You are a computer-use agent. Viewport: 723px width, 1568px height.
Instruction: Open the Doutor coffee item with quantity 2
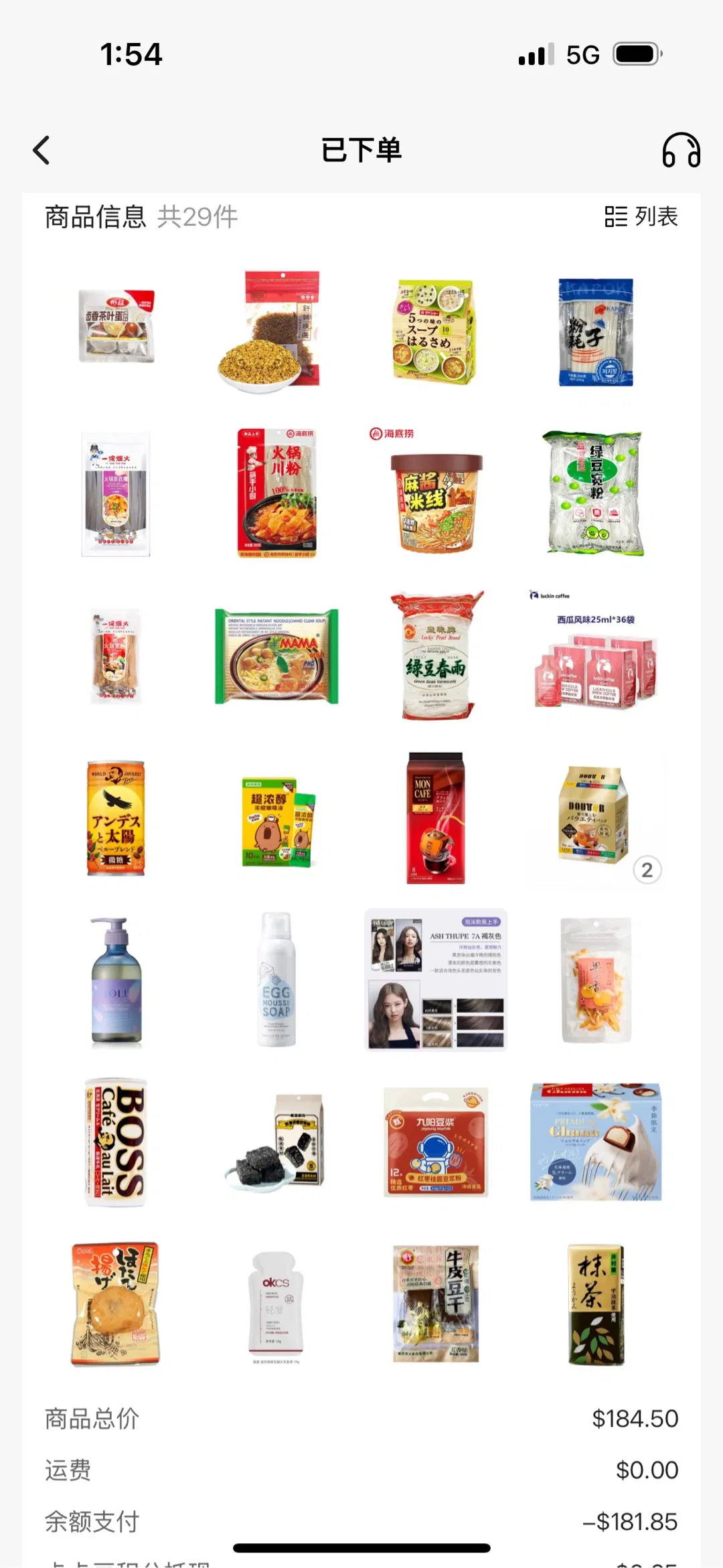click(594, 816)
